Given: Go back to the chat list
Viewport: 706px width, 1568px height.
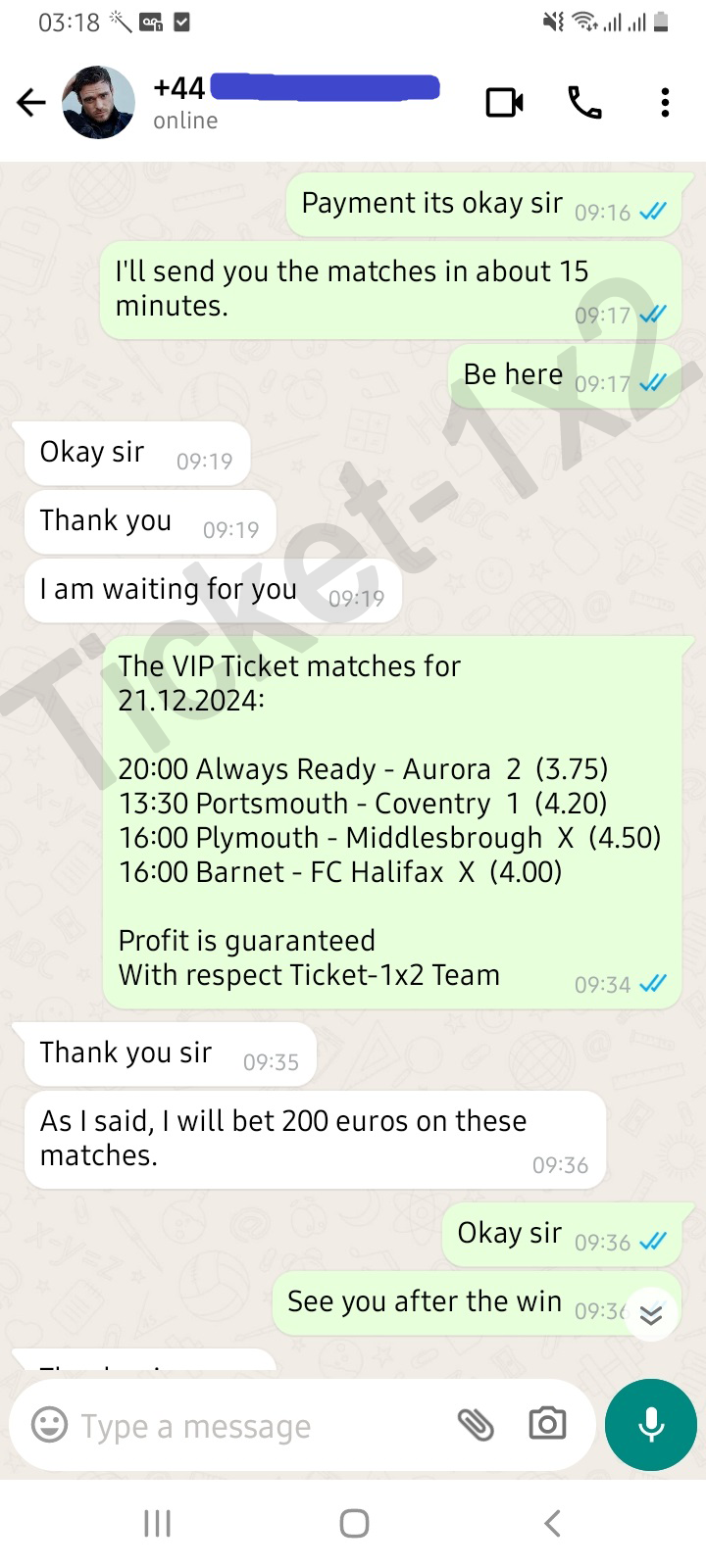Looking at the screenshot, I should [x=31, y=102].
